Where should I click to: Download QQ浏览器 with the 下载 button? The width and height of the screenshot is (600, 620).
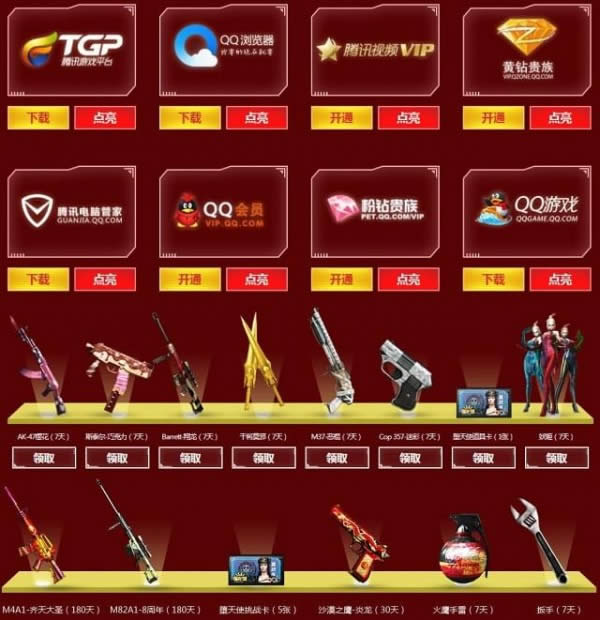click(x=190, y=118)
